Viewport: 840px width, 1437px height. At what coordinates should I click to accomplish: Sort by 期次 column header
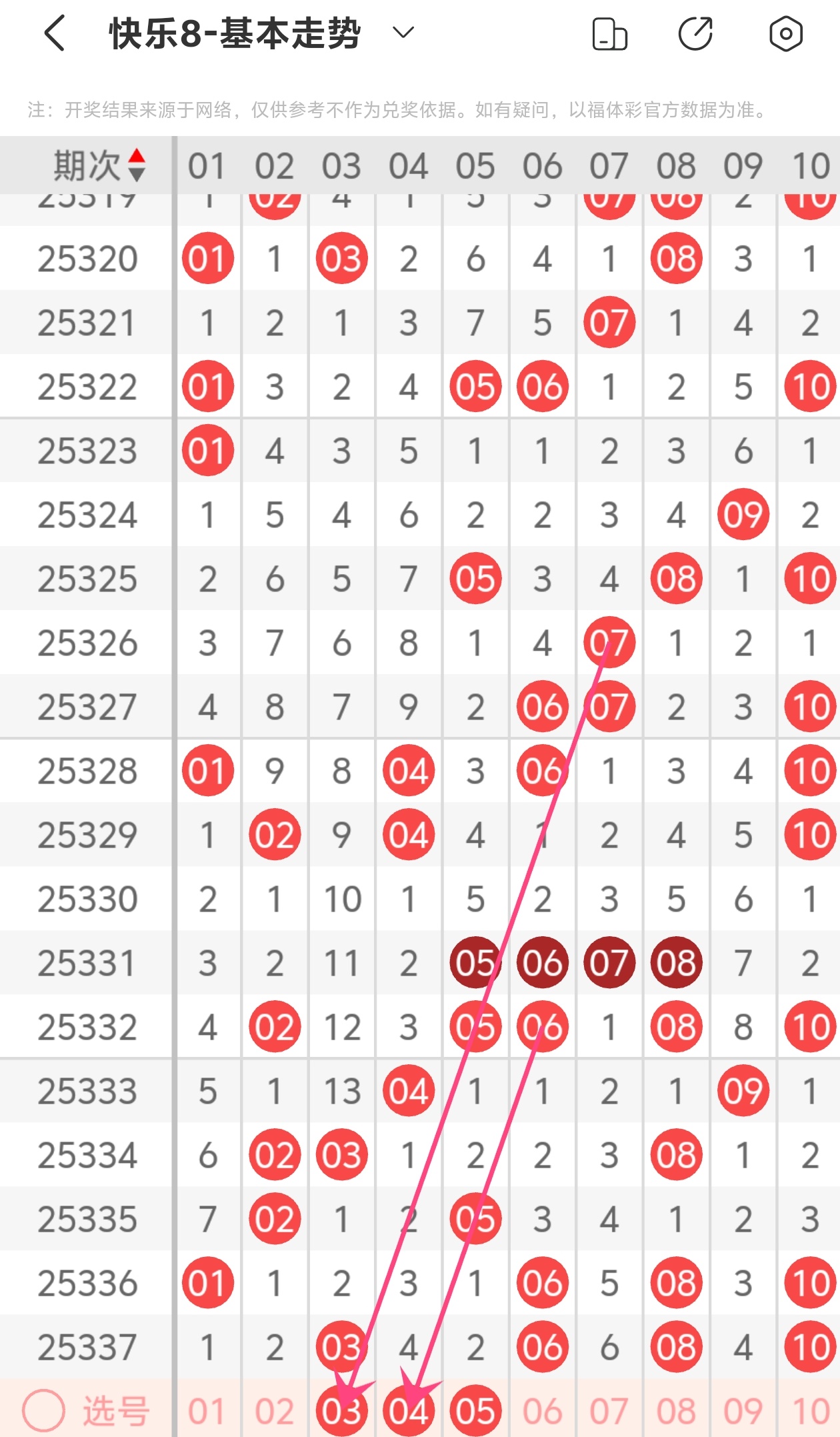[x=100, y=165]
